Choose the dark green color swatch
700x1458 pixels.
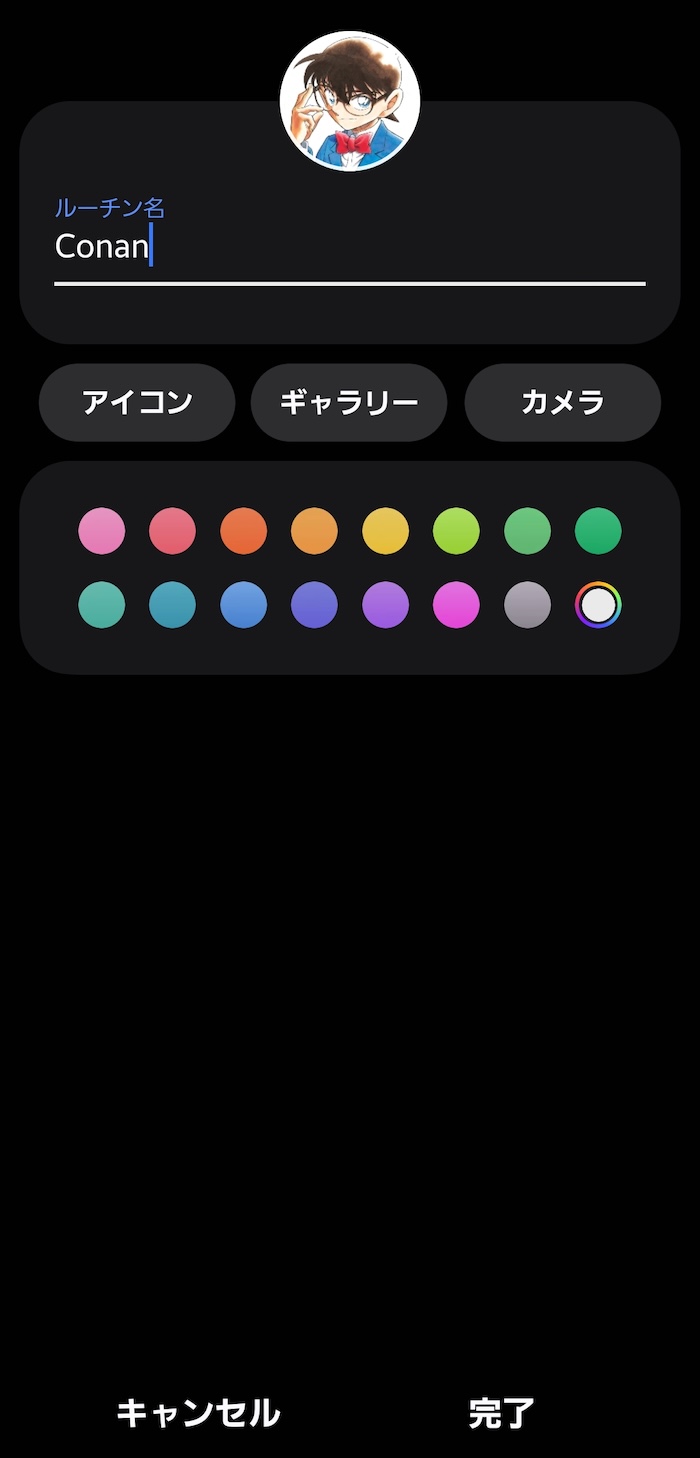pyautogui.click(x=598, y=531)
